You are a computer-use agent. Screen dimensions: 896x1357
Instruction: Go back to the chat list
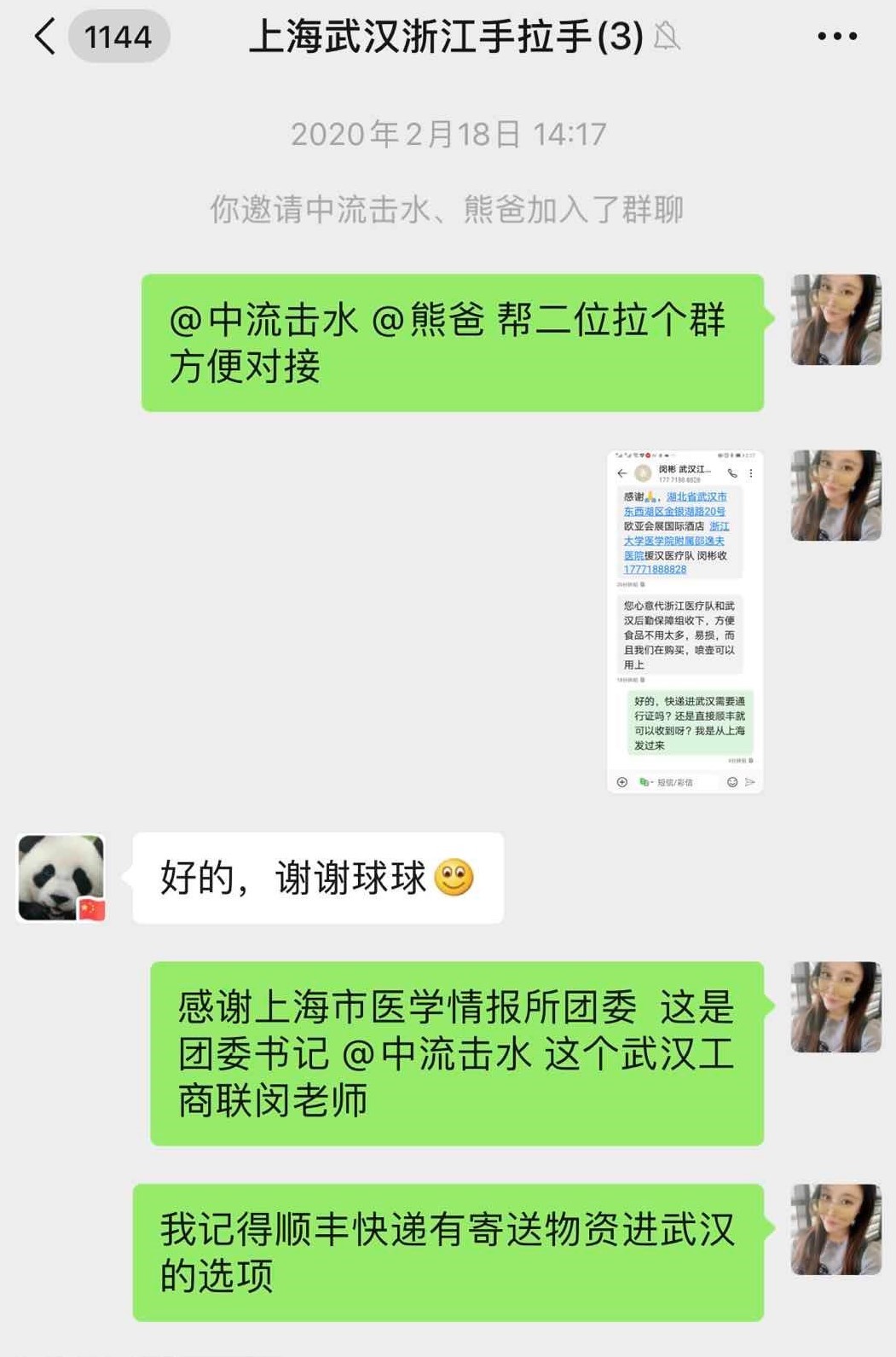46,37
